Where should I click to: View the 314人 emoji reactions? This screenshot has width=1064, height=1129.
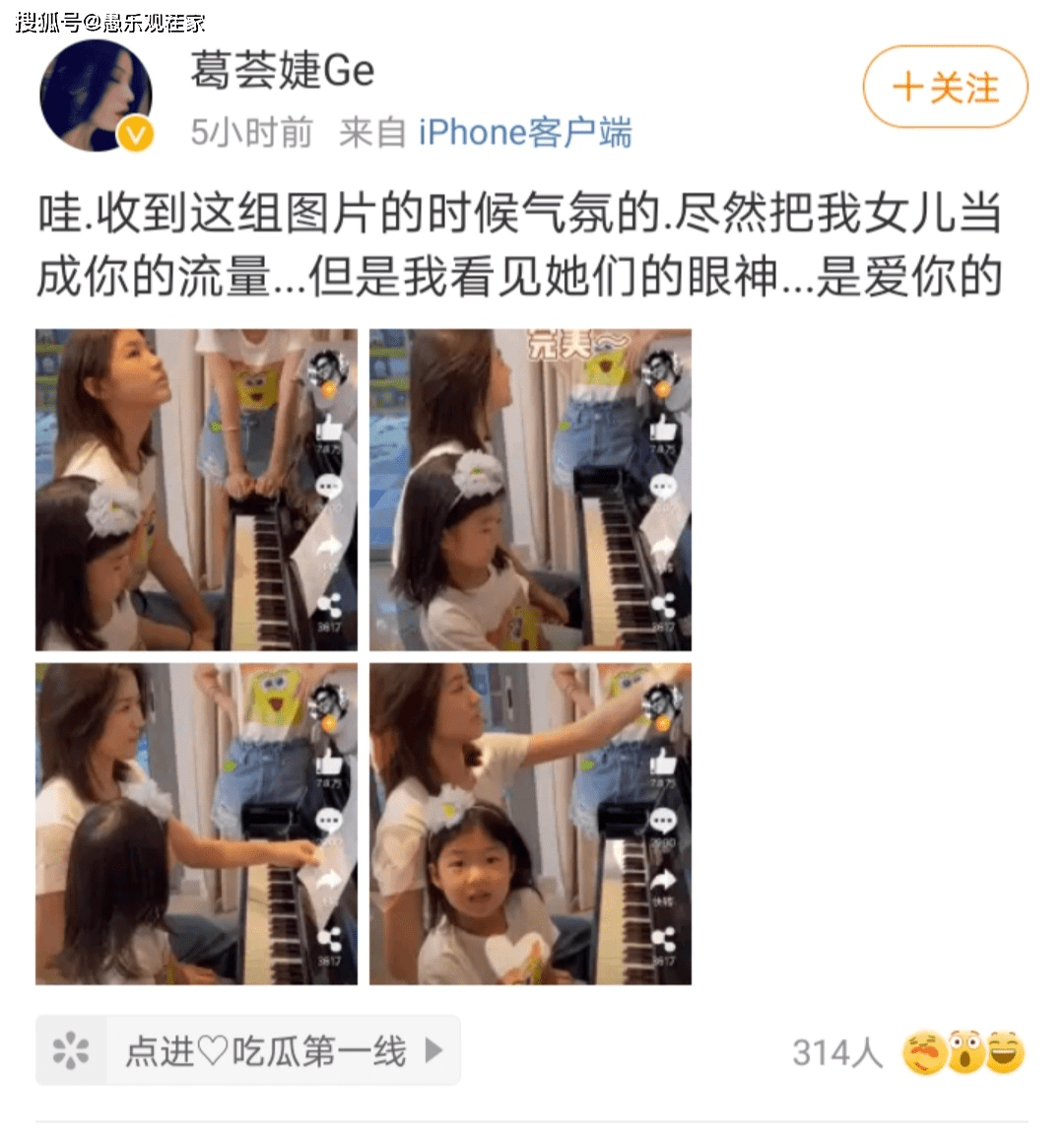point(909,1052)
